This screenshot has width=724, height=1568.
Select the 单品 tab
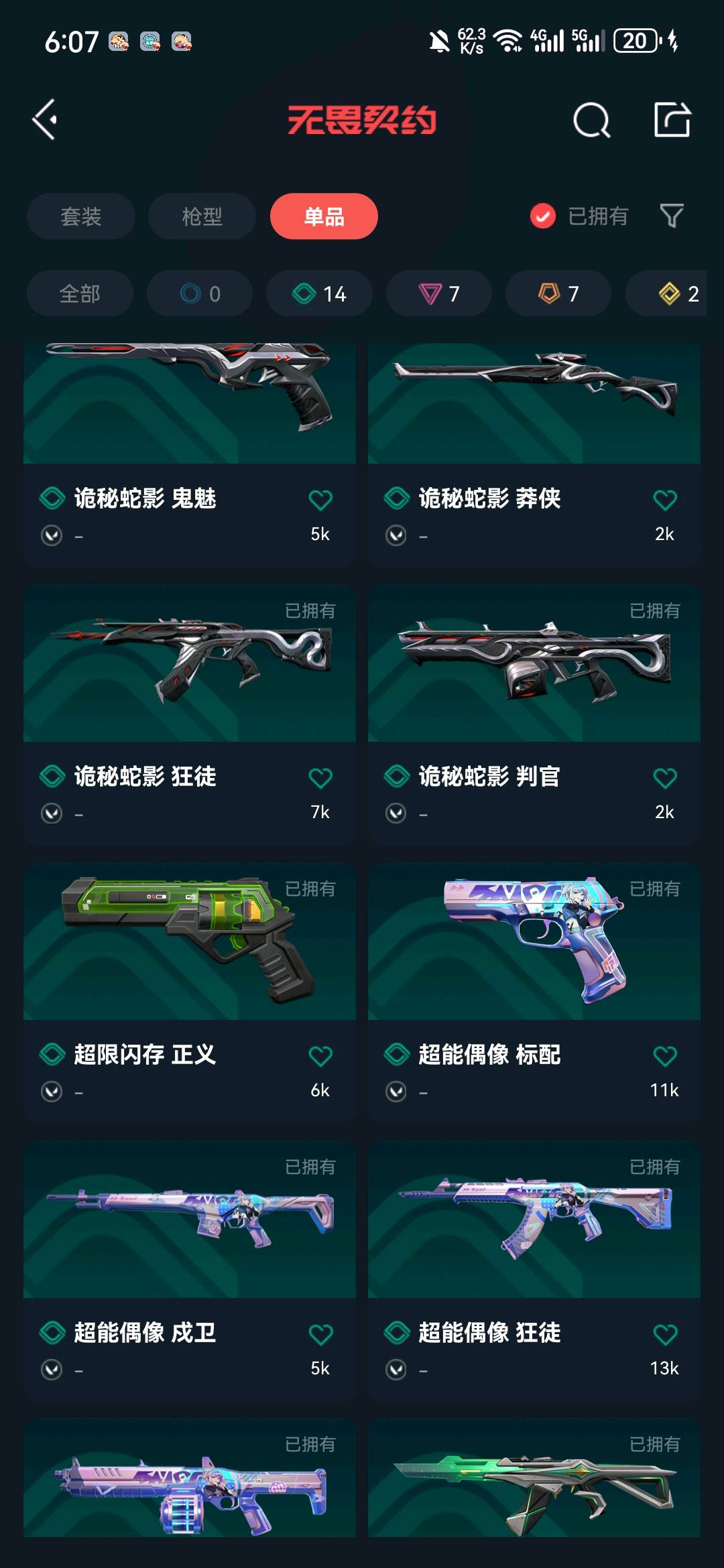[324, 216]
